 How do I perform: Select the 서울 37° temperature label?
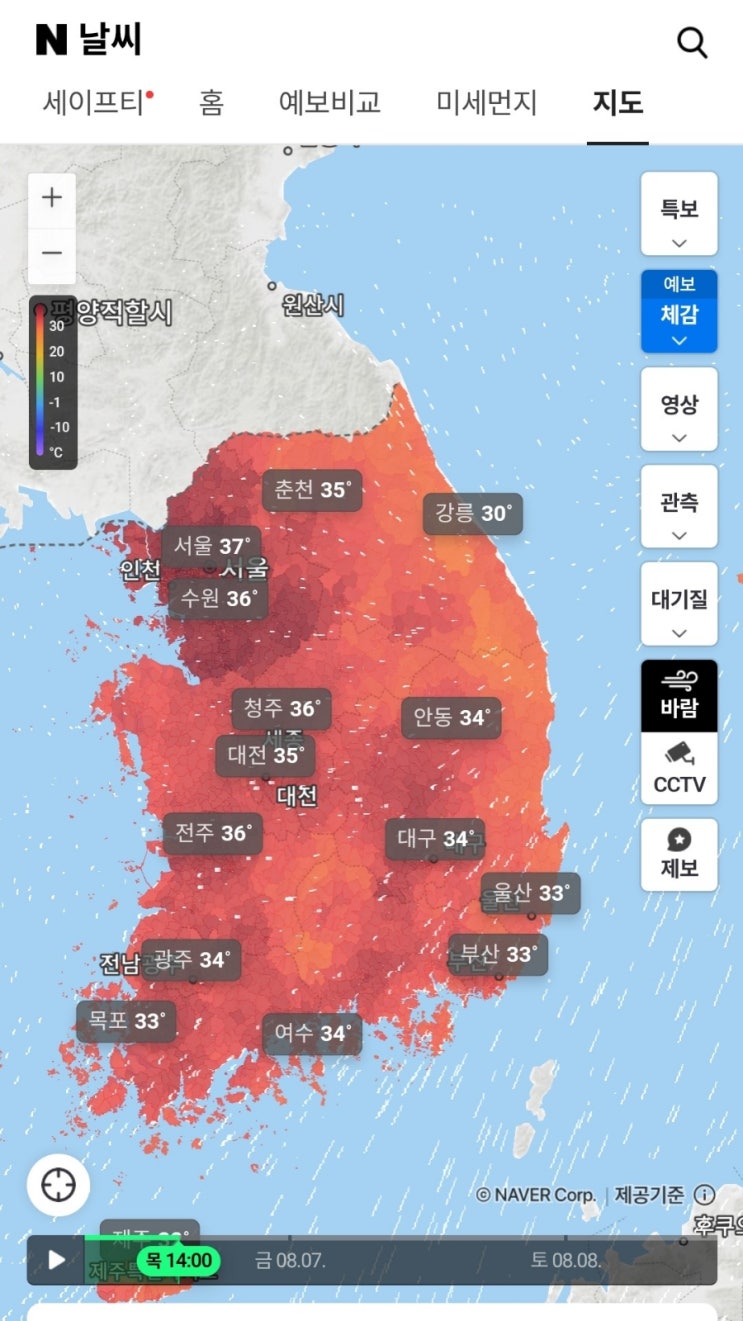211,546
